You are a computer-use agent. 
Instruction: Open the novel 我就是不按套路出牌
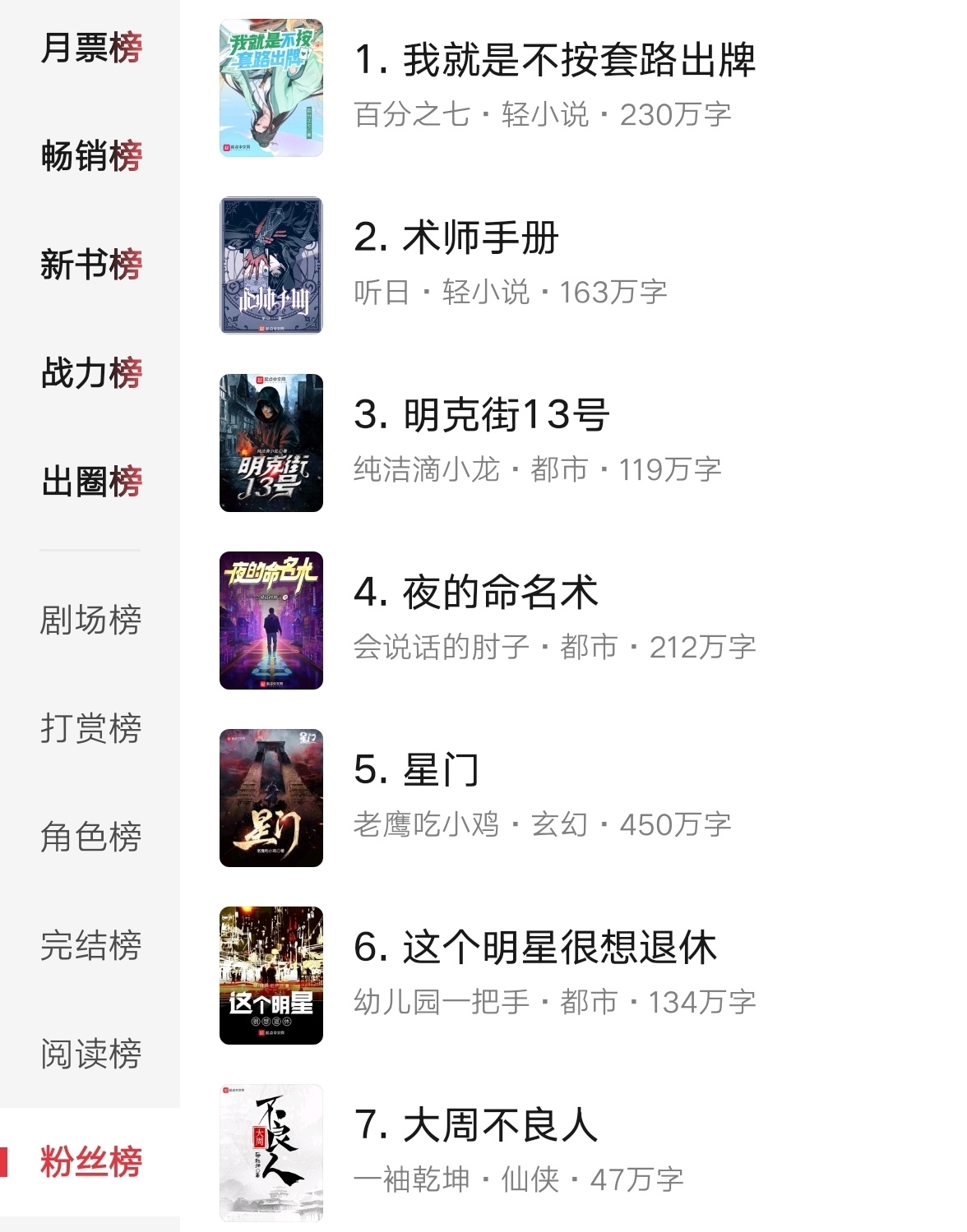click(x=553, y=61)
